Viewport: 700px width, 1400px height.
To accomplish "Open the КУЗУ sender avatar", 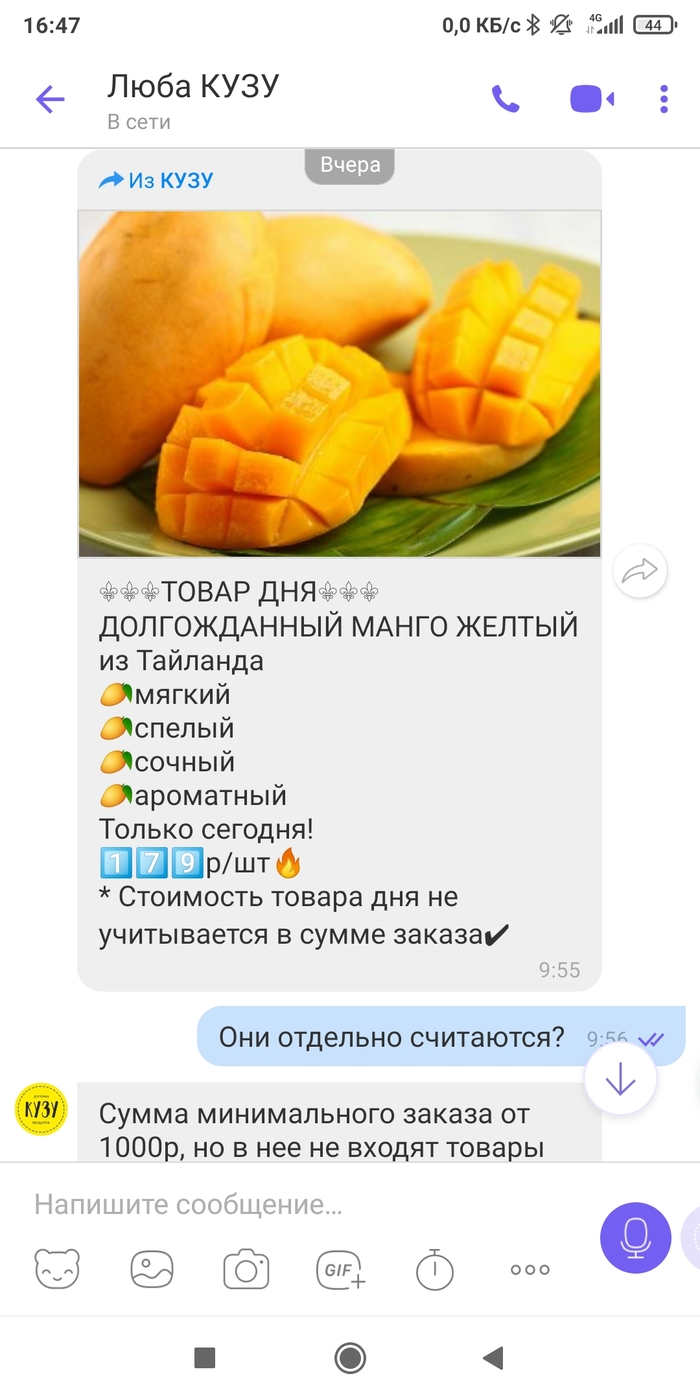I will point(41,1110).
